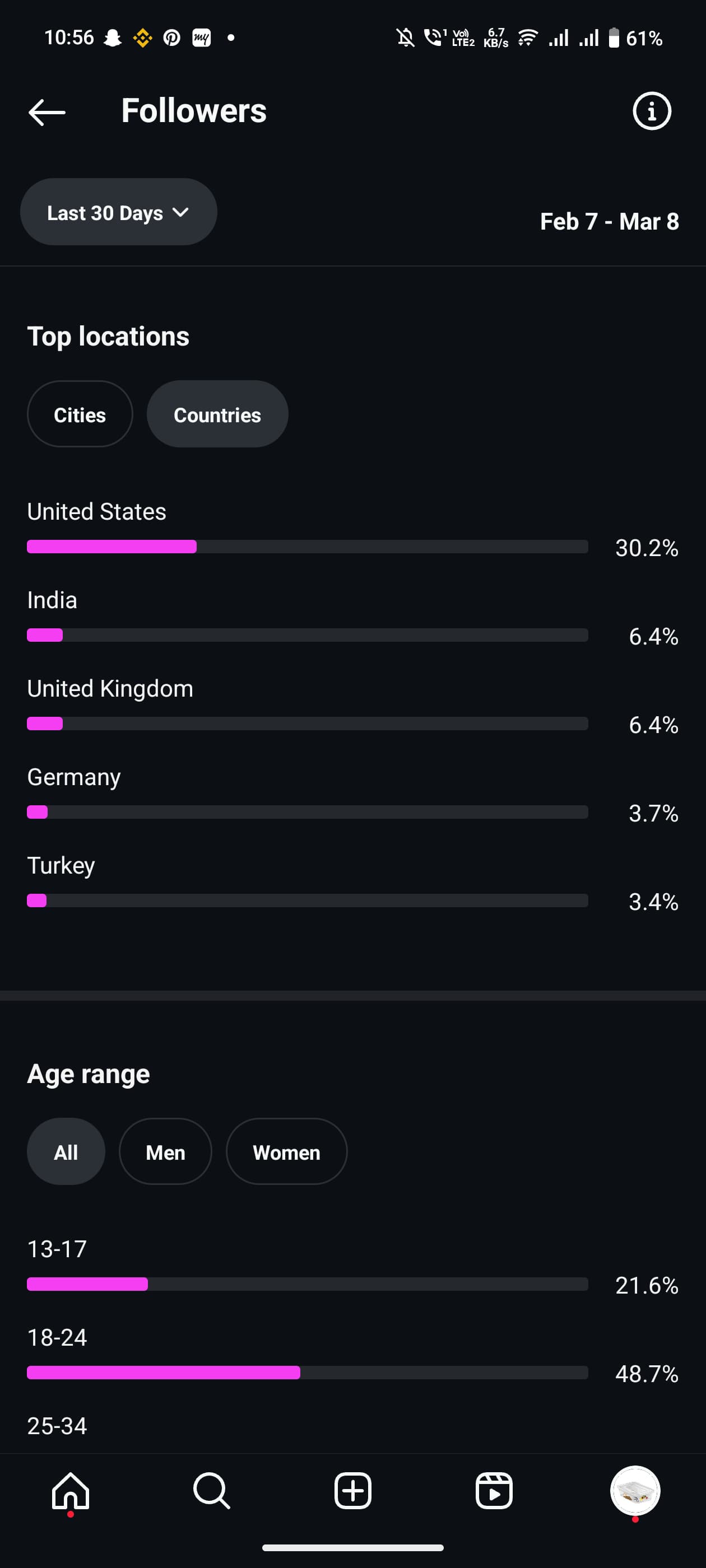The width and height of the screenshot is (706, 1568).
Task: Open the Search tab
Action: pos(211,1491)
